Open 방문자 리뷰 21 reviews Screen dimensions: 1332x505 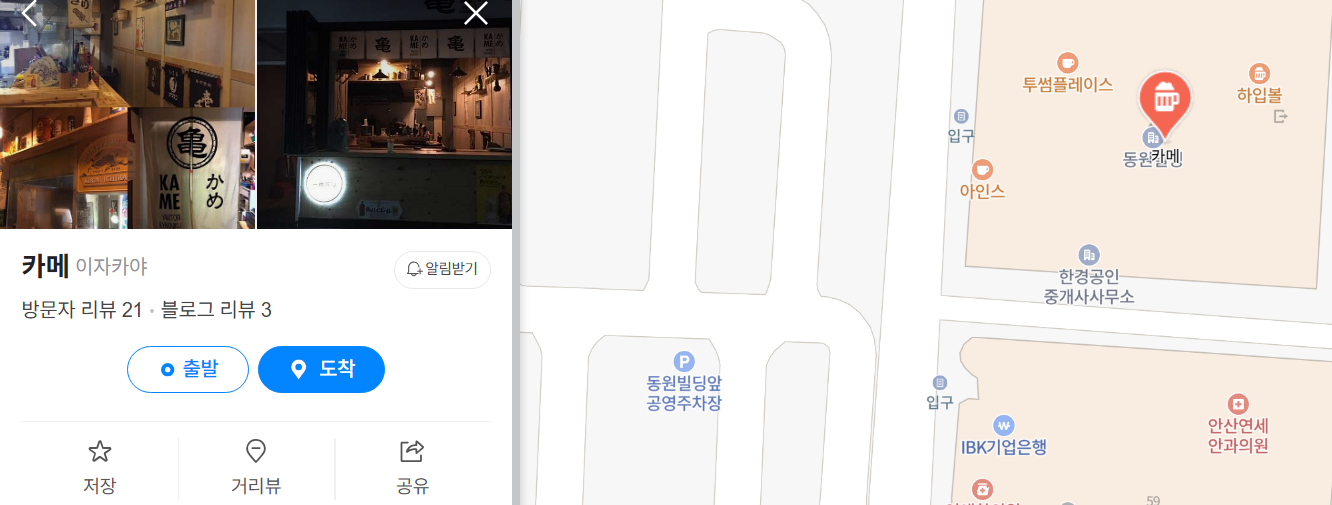tap(82, 310)
